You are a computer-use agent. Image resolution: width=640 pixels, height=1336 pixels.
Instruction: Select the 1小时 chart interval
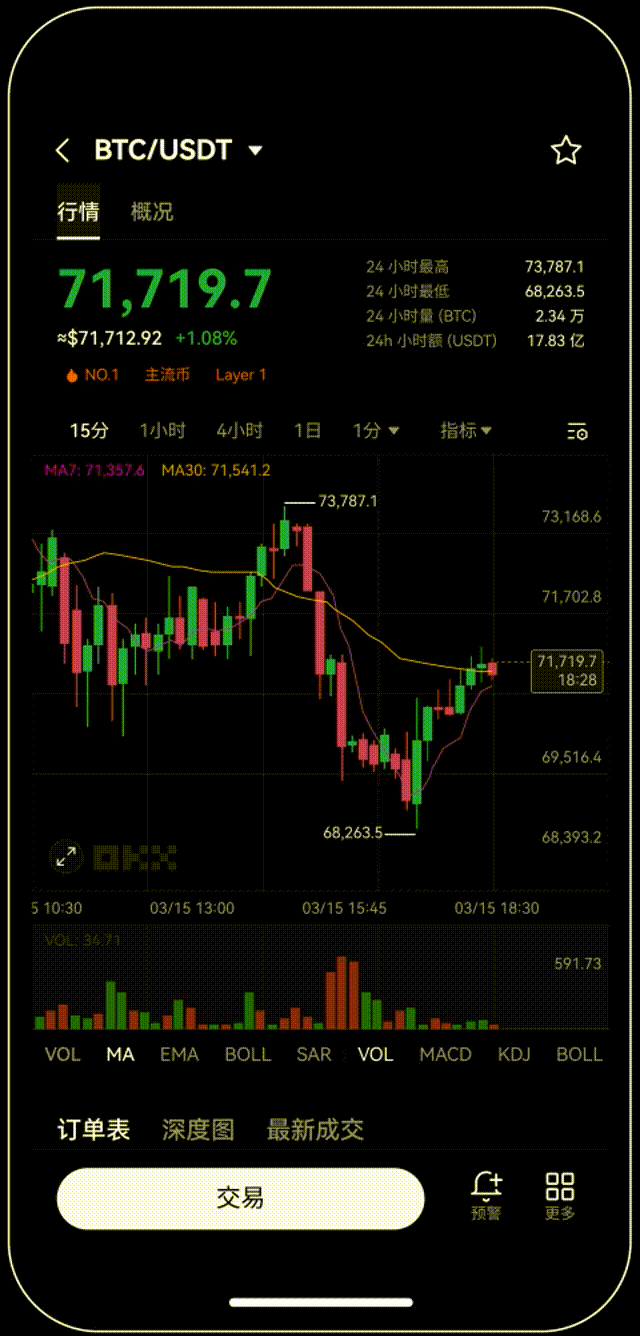162,431
